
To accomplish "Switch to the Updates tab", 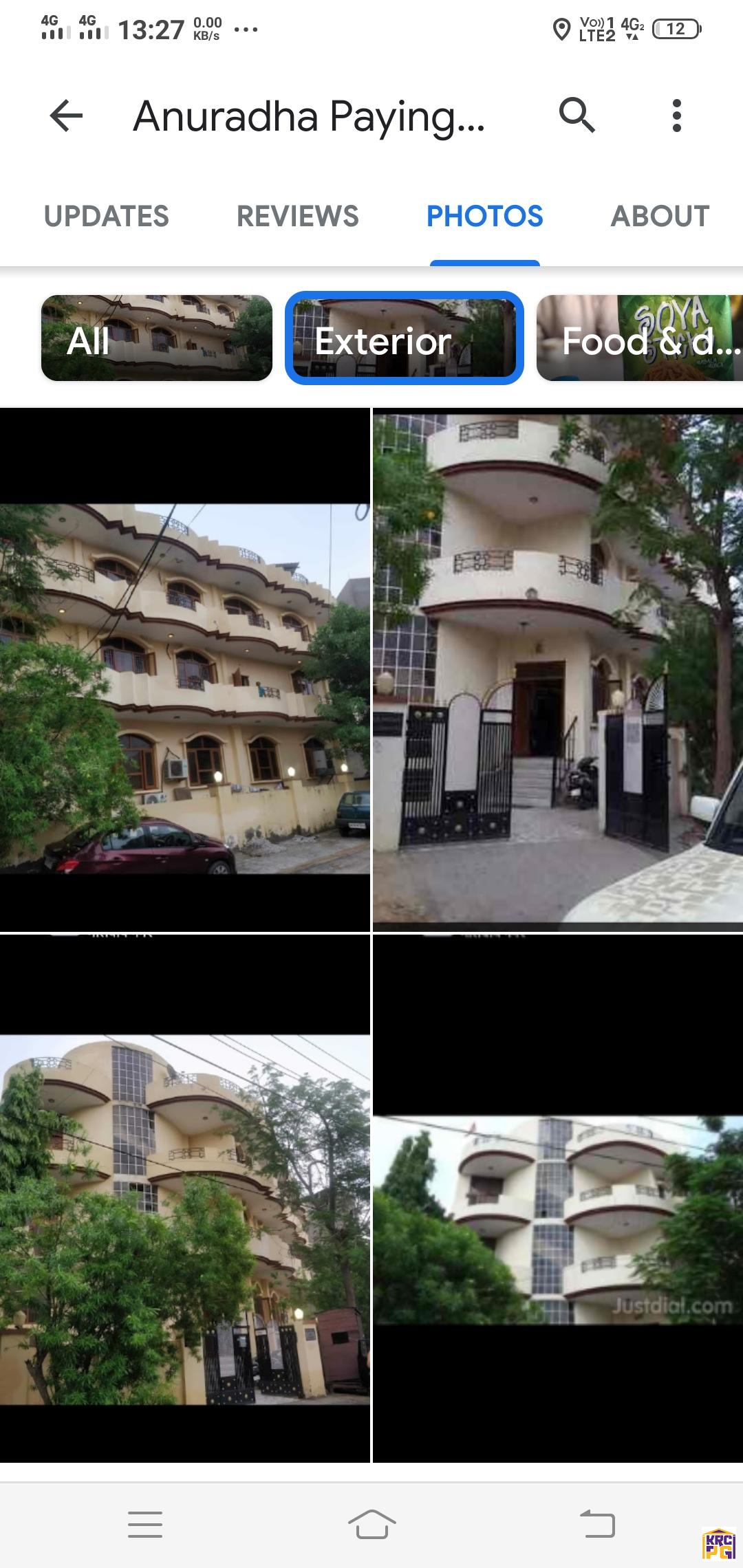I will (x=107, y=217).
